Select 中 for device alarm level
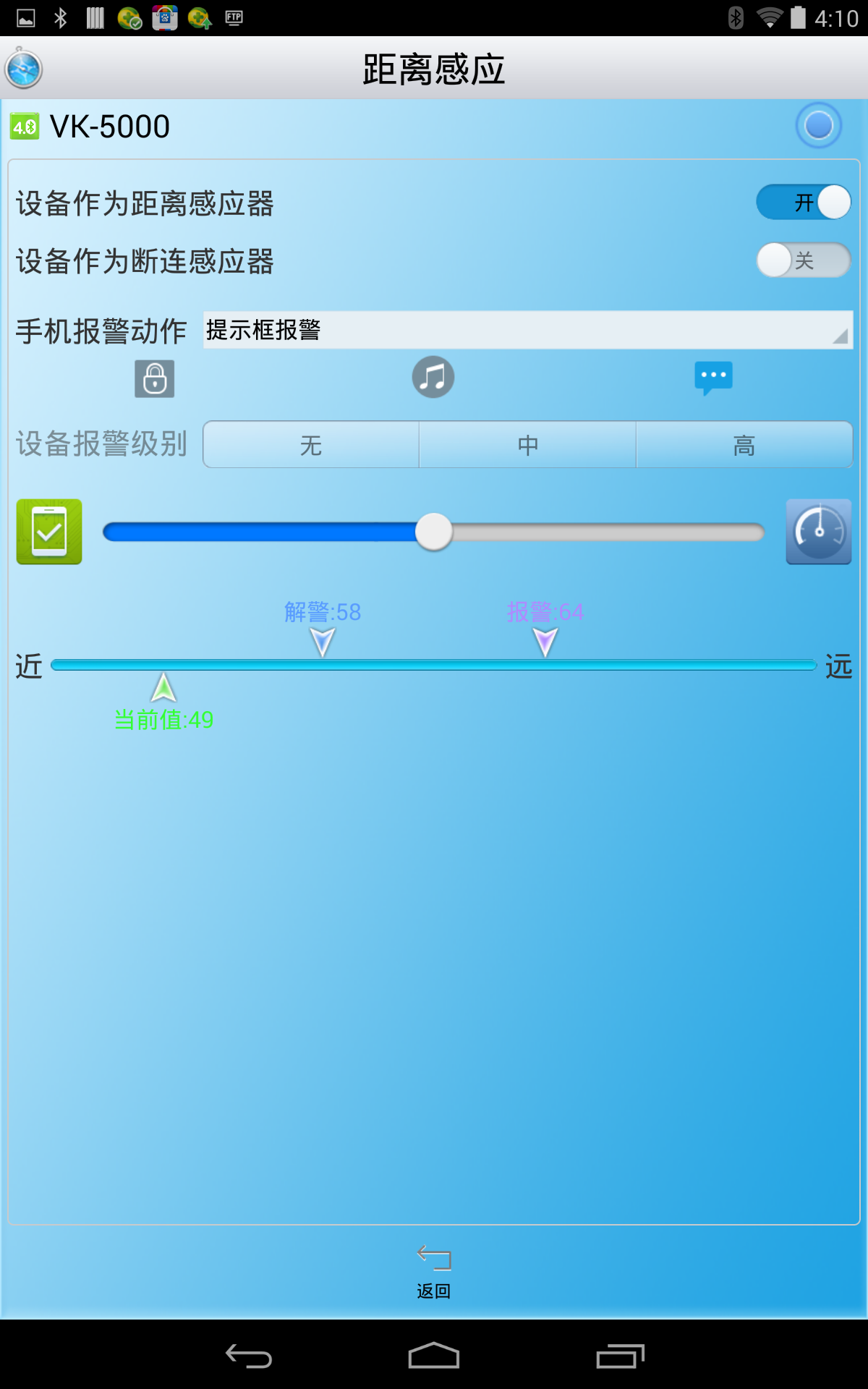 [527, 445]
